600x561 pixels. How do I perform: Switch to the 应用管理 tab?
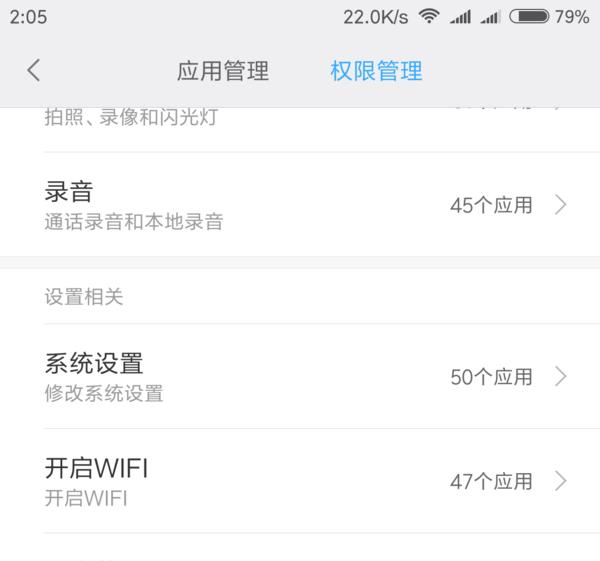(x=223, y=71)
